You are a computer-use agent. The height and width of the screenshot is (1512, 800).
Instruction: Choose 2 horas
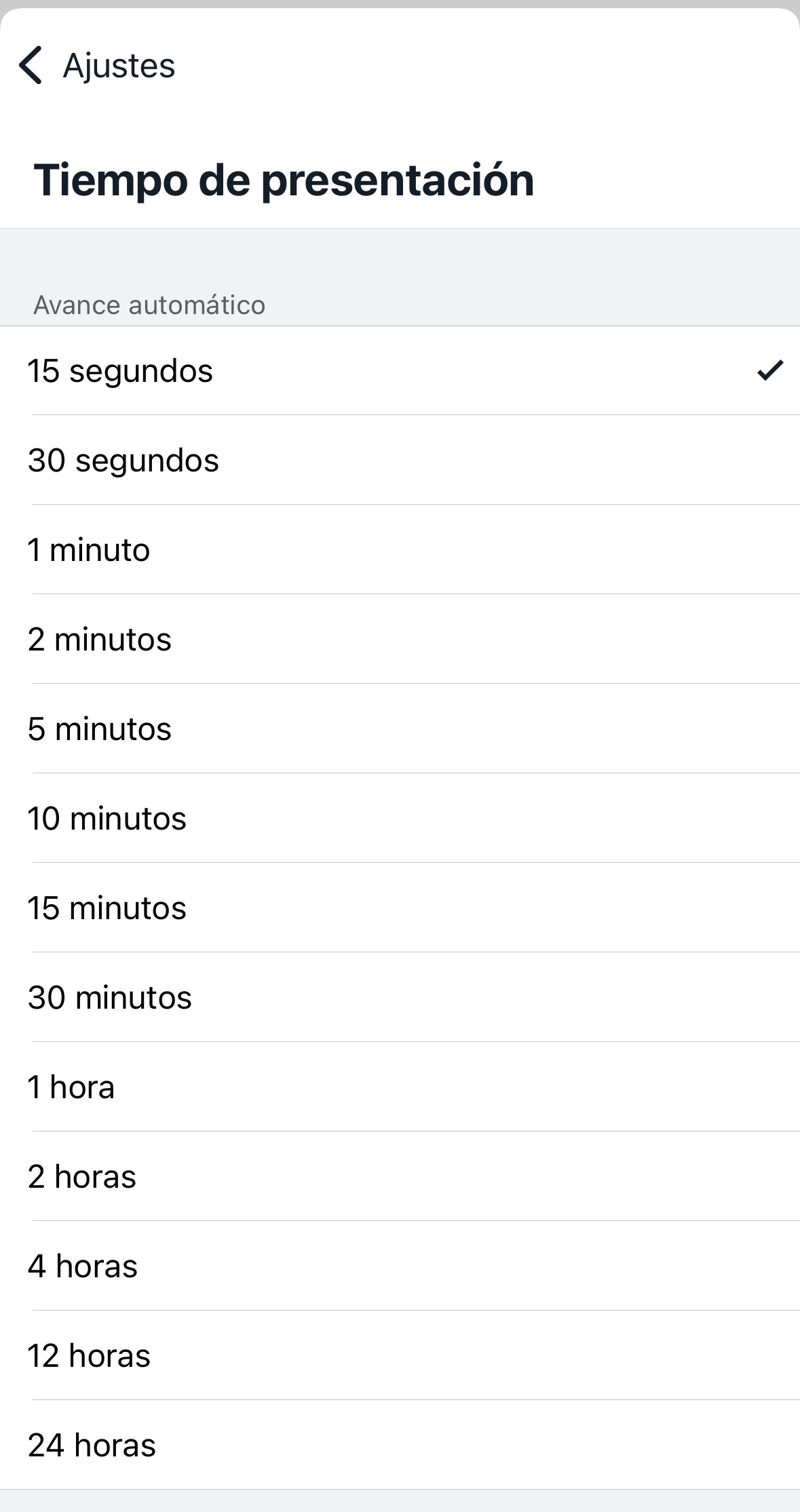pos(400,1177)
